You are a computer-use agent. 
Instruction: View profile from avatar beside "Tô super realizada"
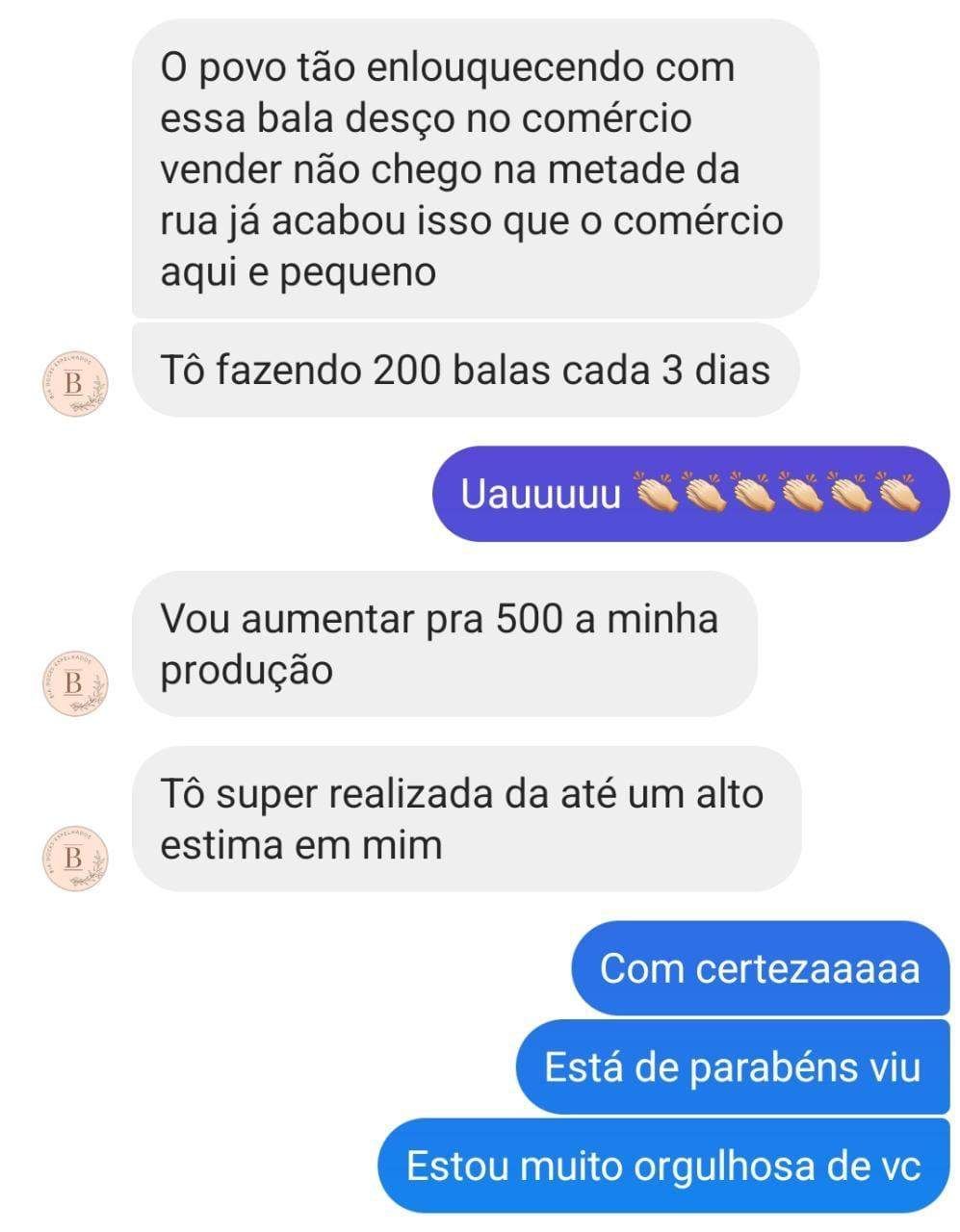tap(75, 856)
